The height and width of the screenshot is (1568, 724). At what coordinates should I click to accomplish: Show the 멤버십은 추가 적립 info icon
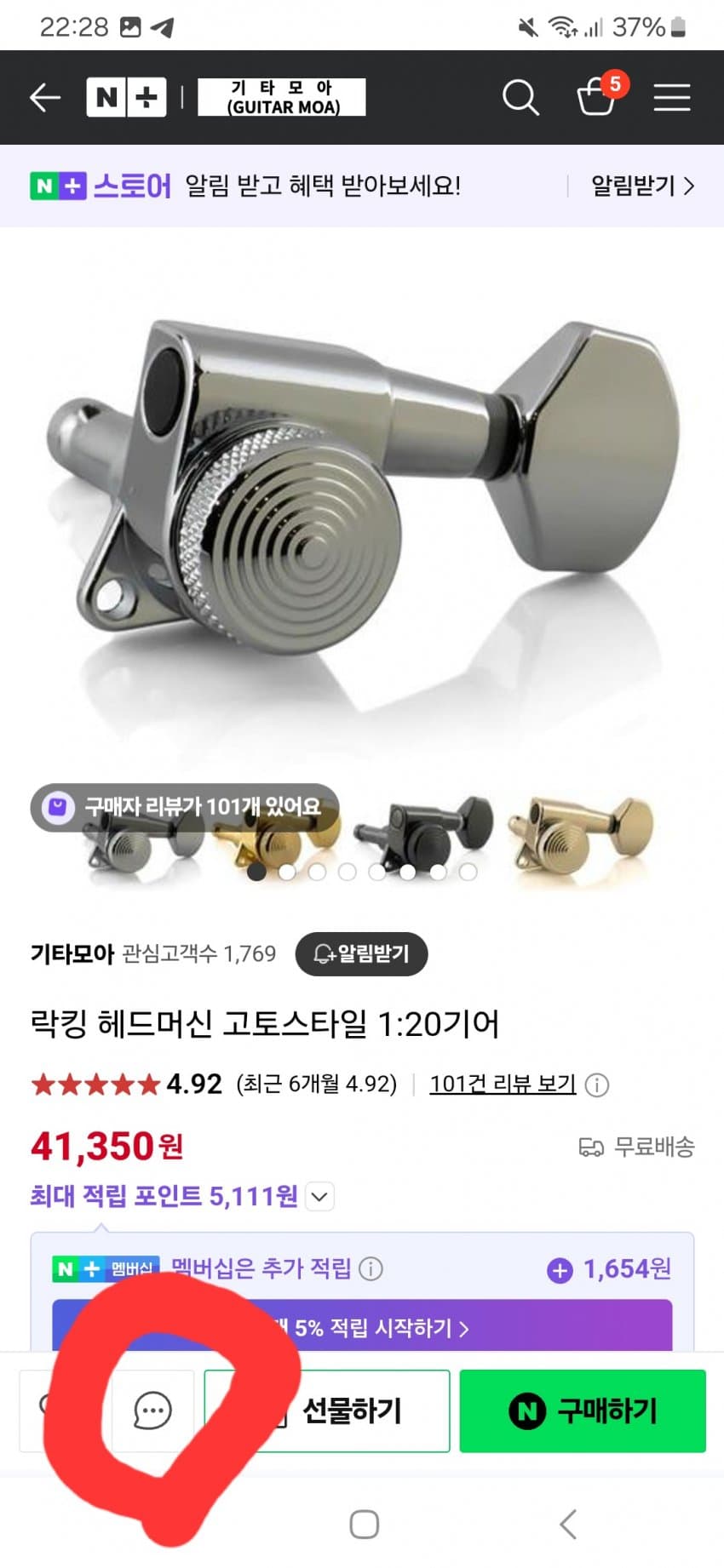[371, 1269]
